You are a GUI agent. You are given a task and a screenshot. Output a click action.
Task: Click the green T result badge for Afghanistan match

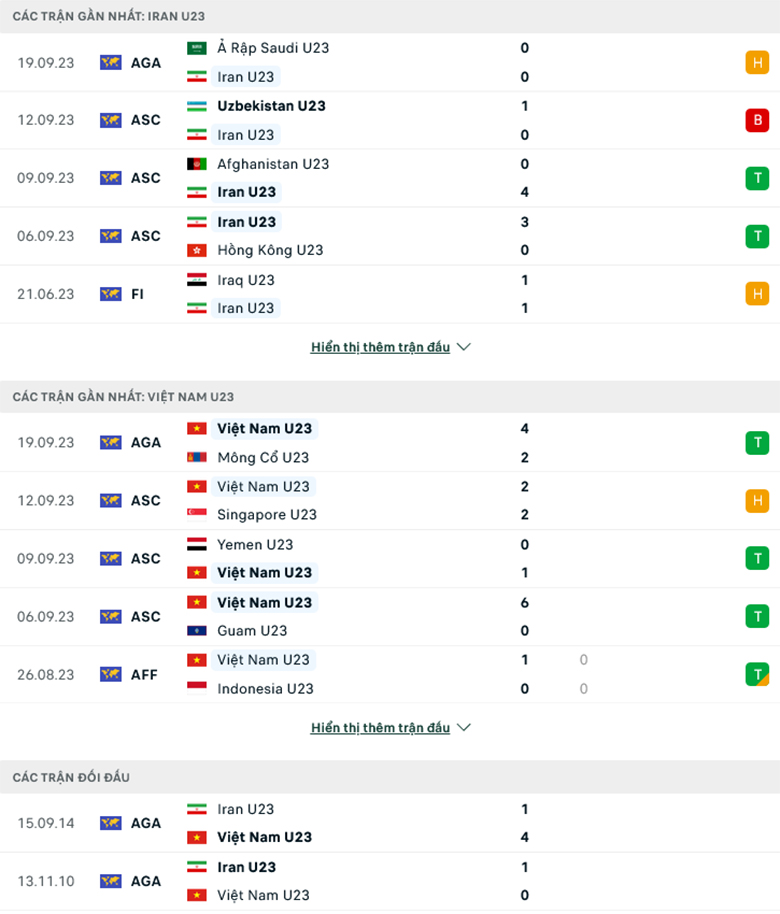pos(757,177)
